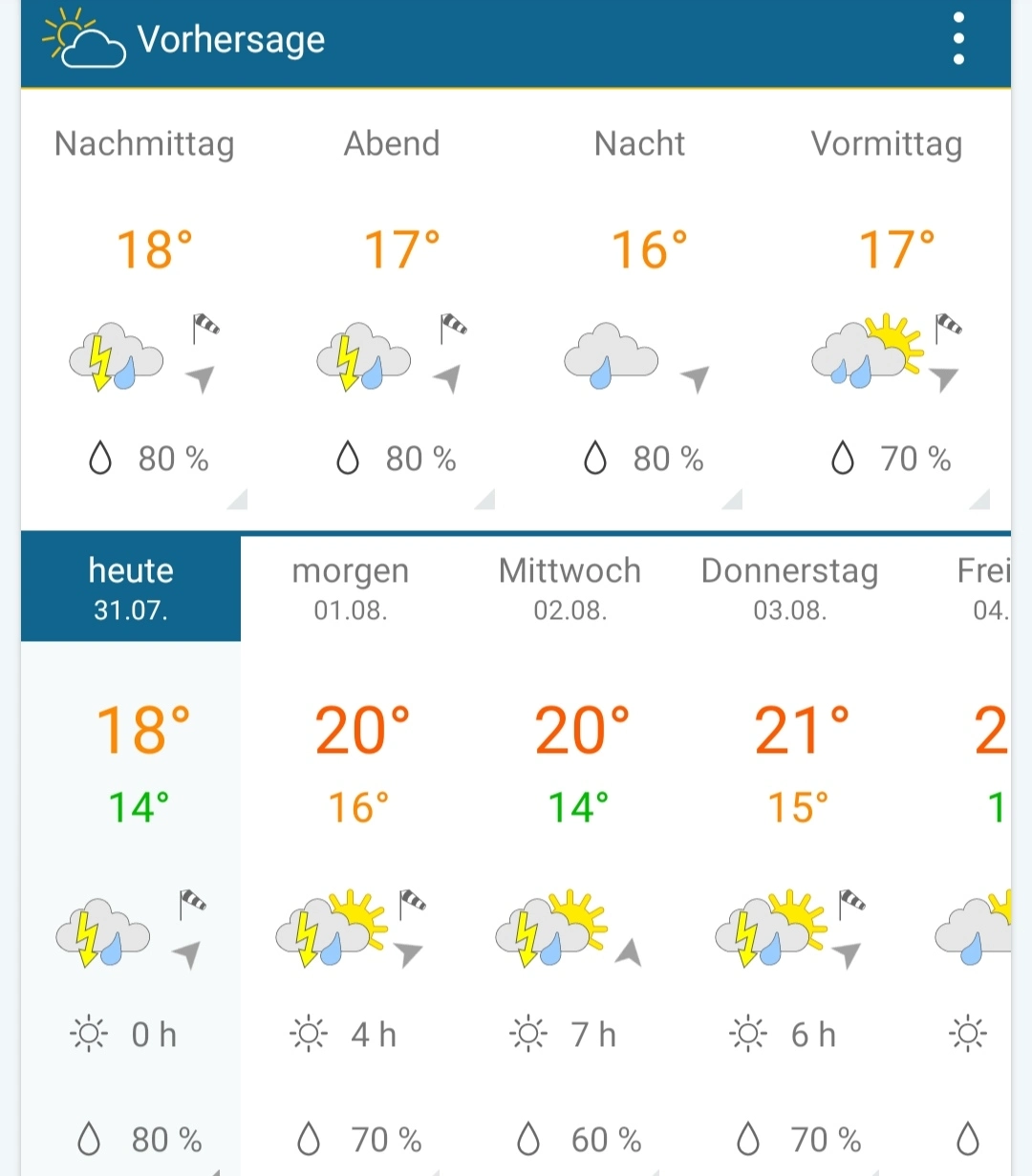This screenshot has width=1032, height=1176.
Task: Switch to Freitag 04.08. forecast
Action: click(x=984, y=588)
